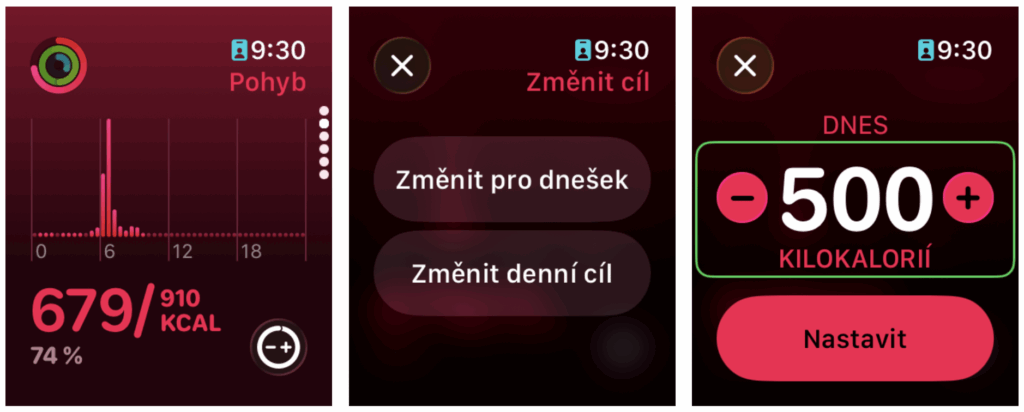Close the Změnit cíl screen
Image resolution: width=1024 pixels, height=412 pixels.
[x=401, y=66]
